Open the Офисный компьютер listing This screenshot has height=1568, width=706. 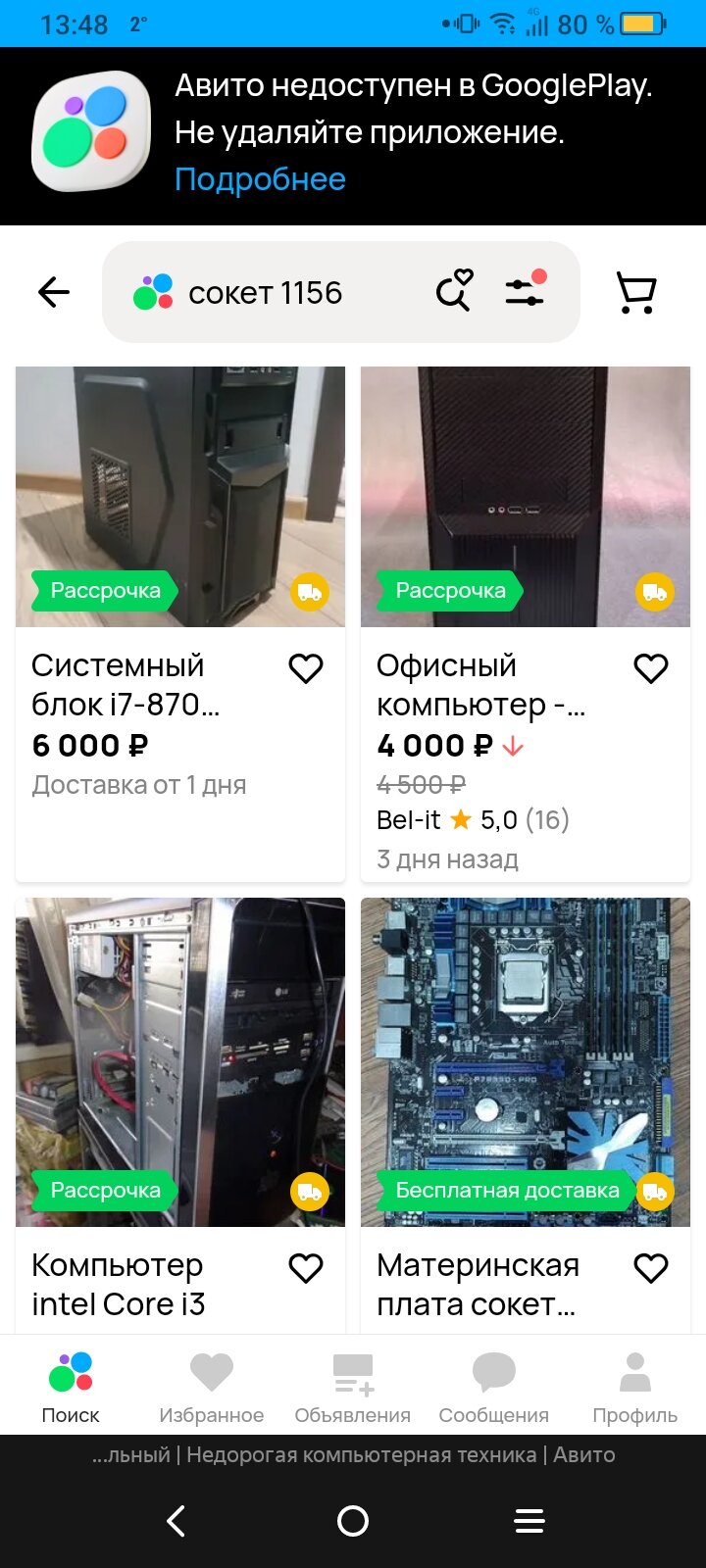[x=526, y=497]
